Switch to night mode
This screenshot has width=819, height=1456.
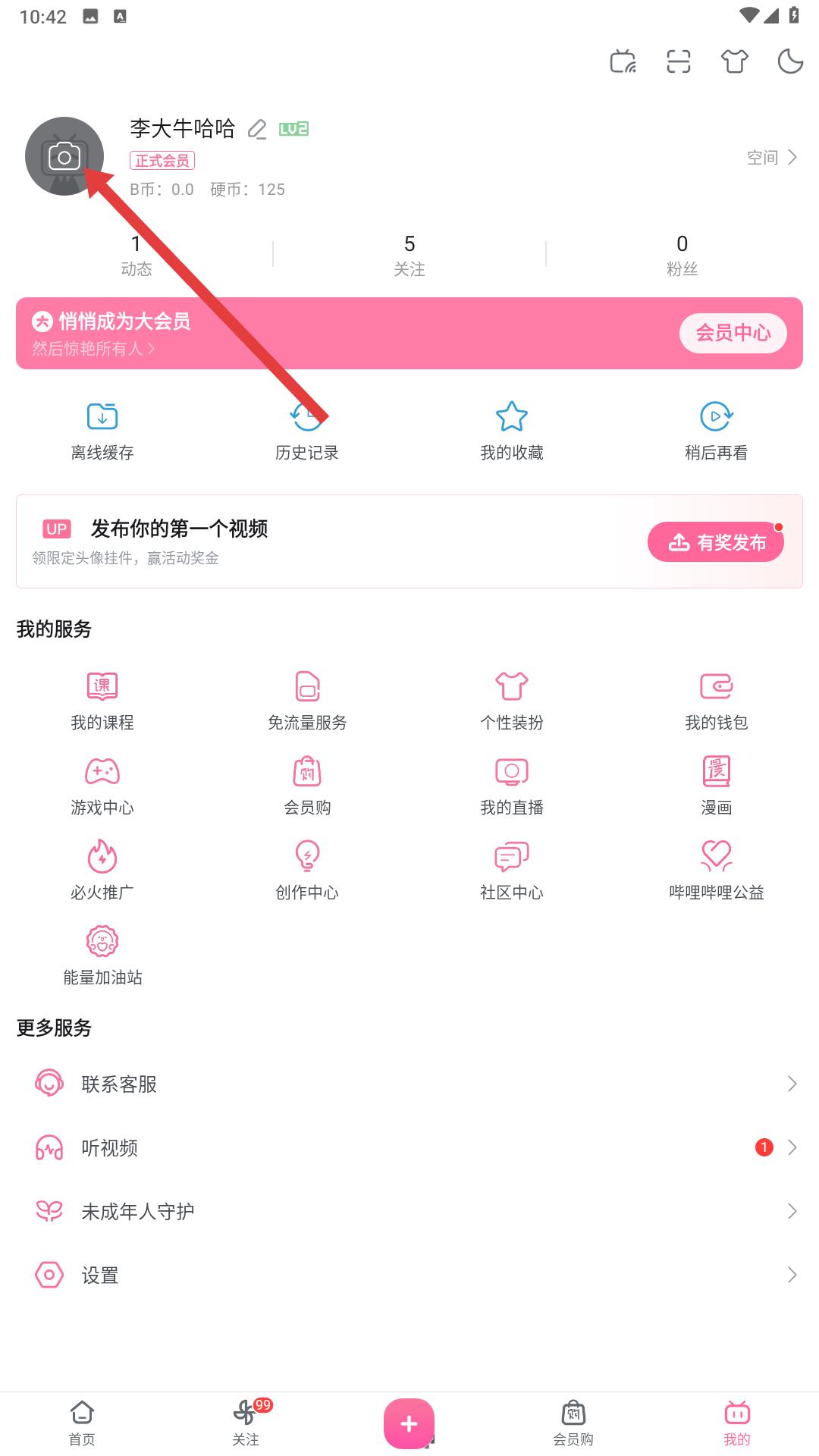(x=790, y=61)
